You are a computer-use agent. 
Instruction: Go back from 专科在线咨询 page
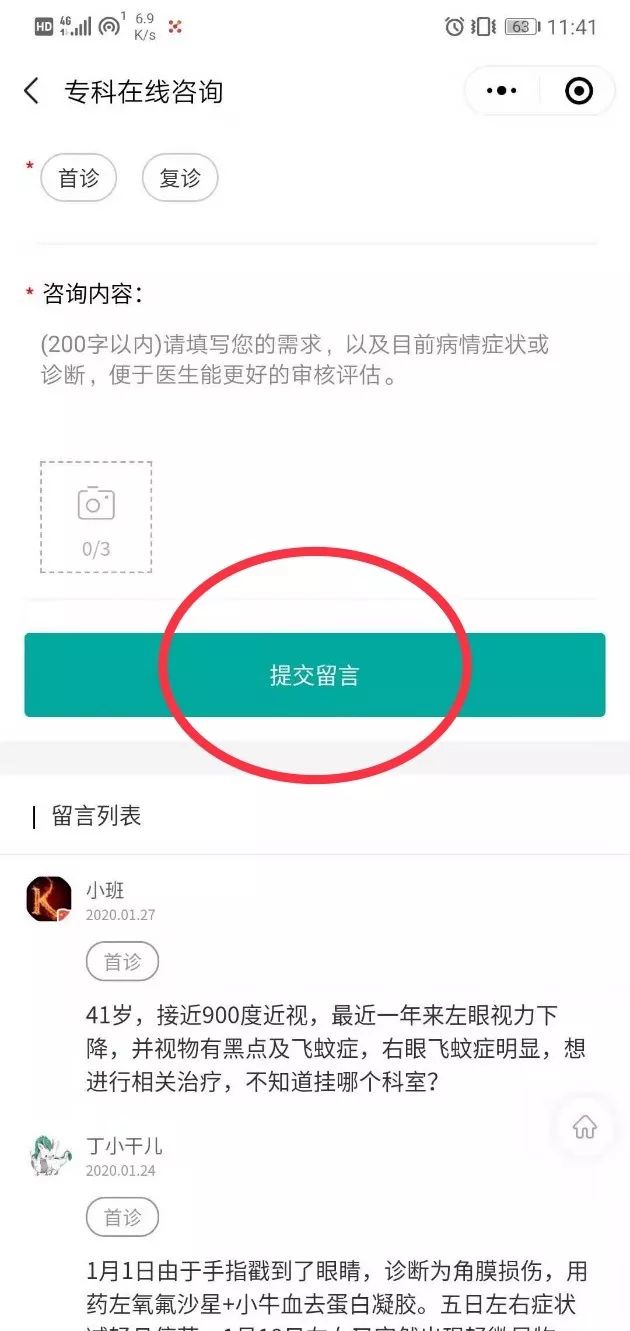point(32,92)
